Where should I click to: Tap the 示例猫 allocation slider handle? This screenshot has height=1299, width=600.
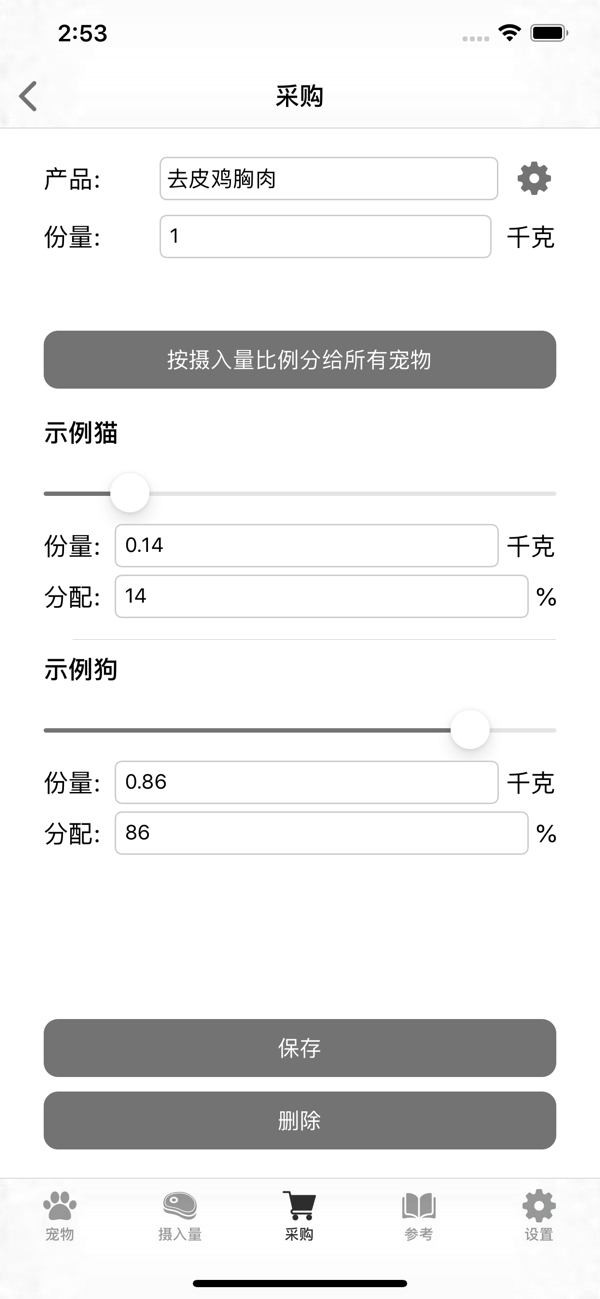click(x=129, y=493)
